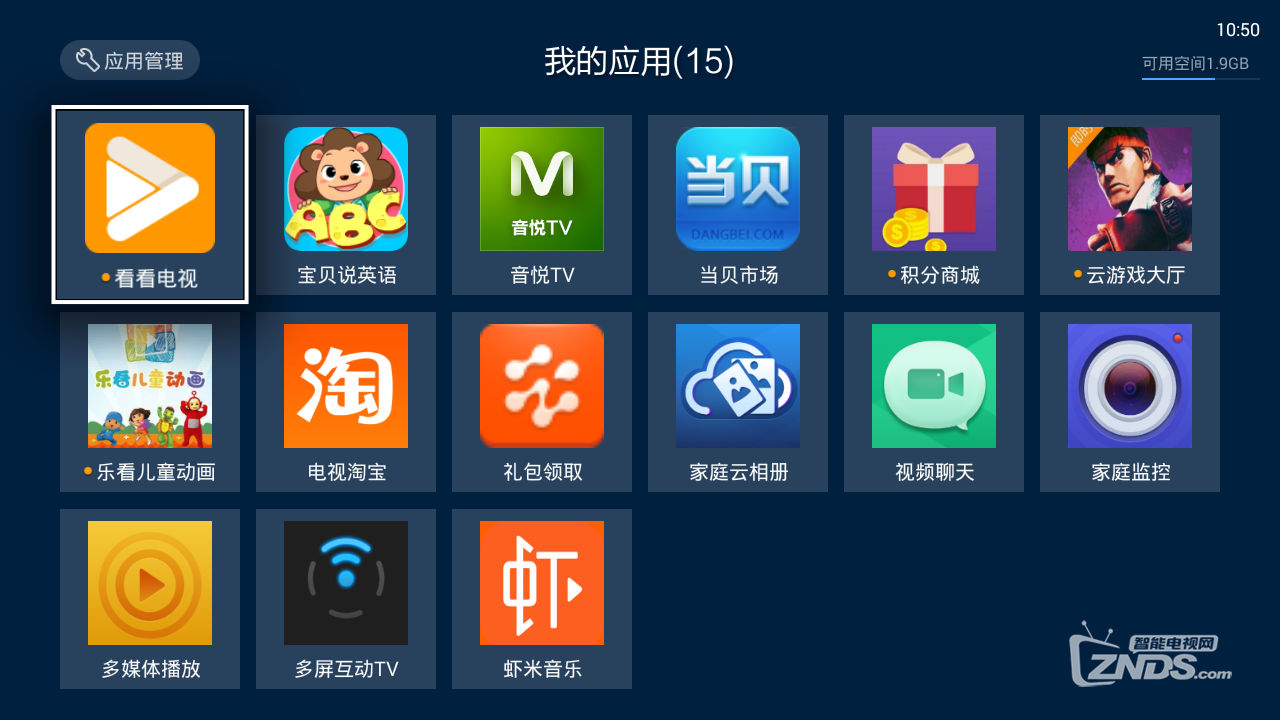Open the 多屏互动TV app
Image resolution: width=1280 pixels, height=720 pixels.
(x=346, y=598)
